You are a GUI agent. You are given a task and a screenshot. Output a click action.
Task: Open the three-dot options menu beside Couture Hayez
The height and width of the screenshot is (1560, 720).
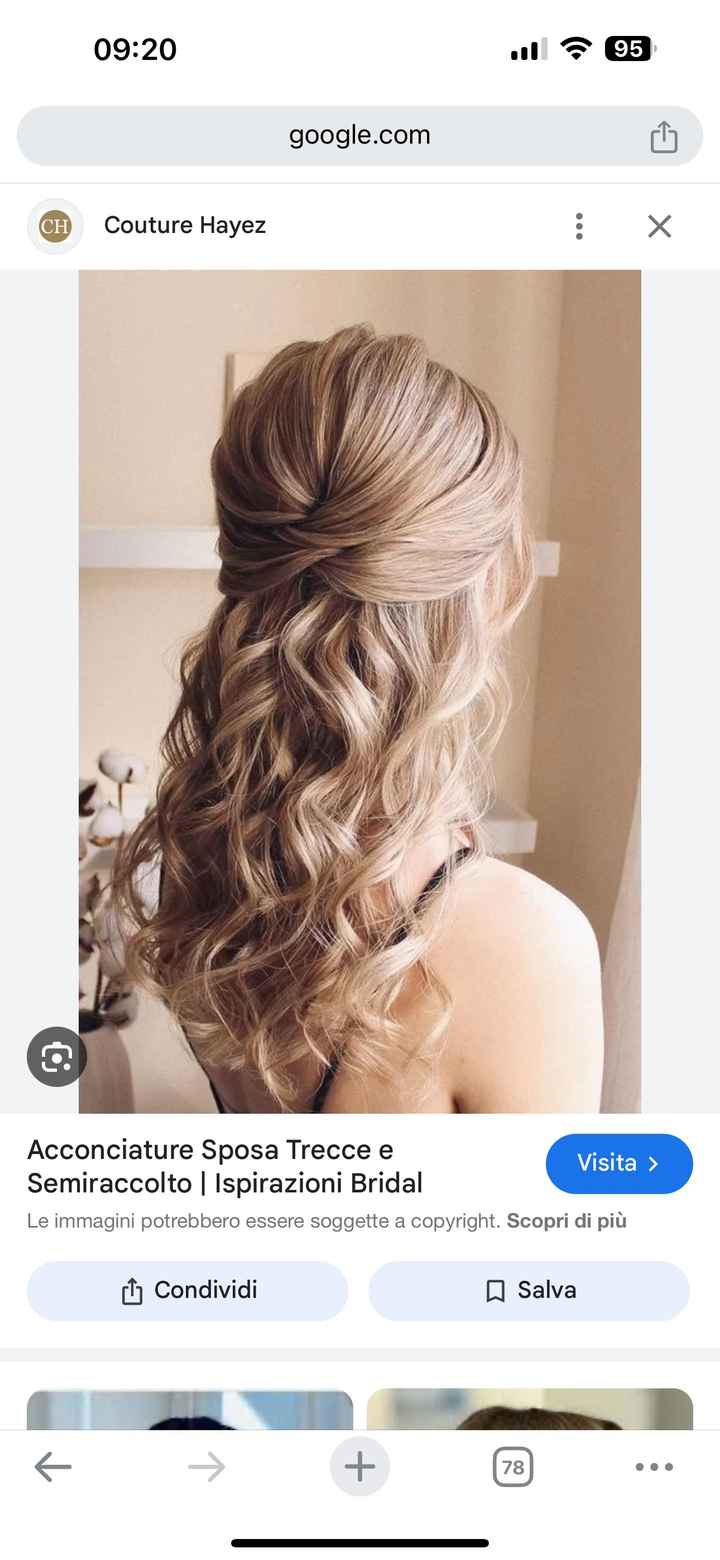[579, 226]
